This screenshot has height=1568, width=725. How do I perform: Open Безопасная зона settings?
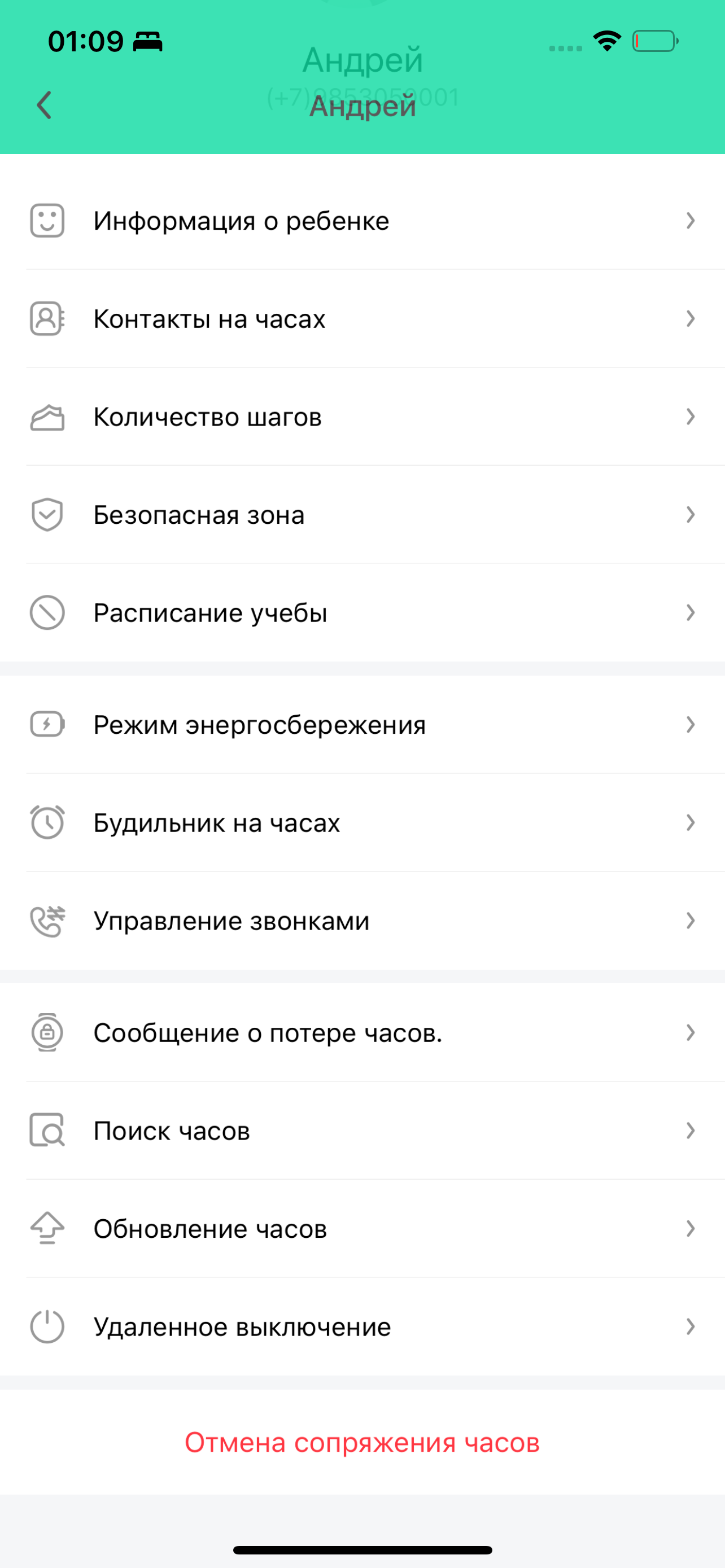pos(362,515)
